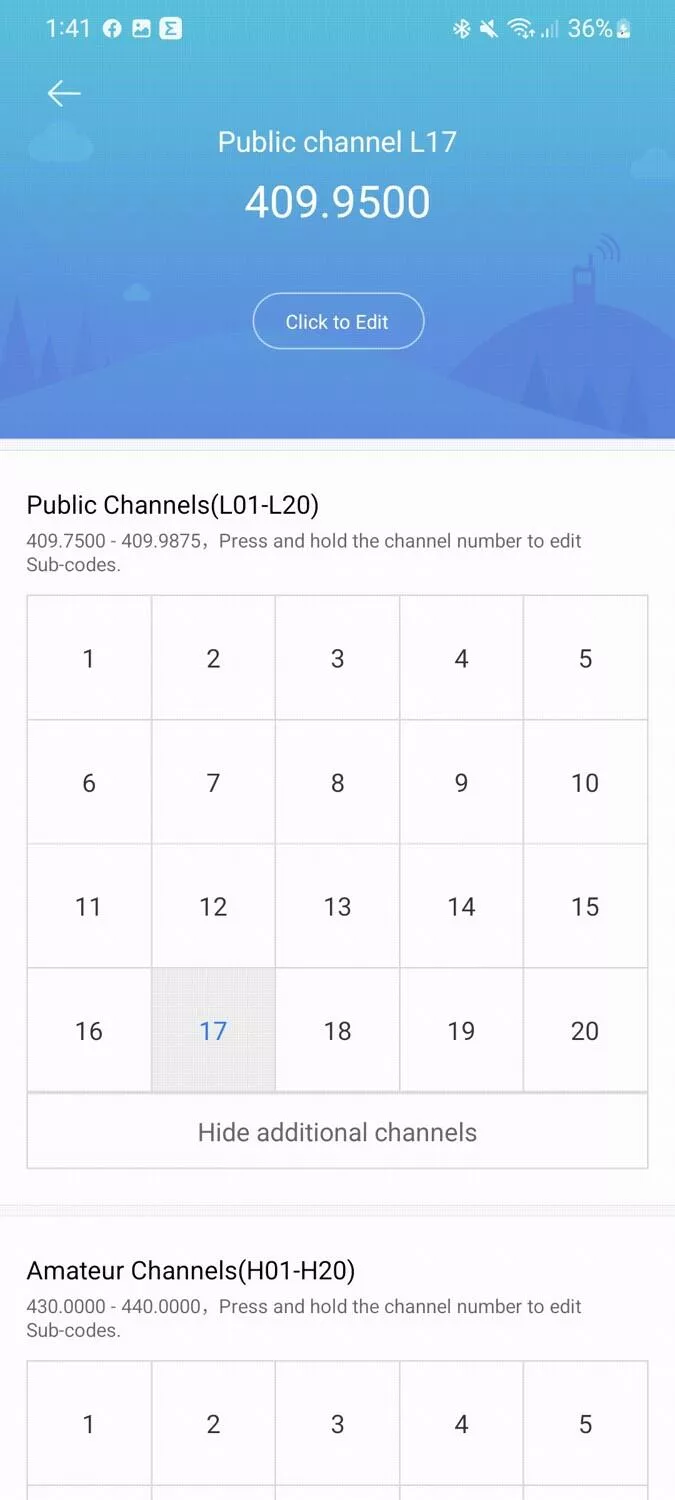This screenshot has width=675, height=1500.
Task: Tap the Click to Edit button
Action: (x=338, y=321)
